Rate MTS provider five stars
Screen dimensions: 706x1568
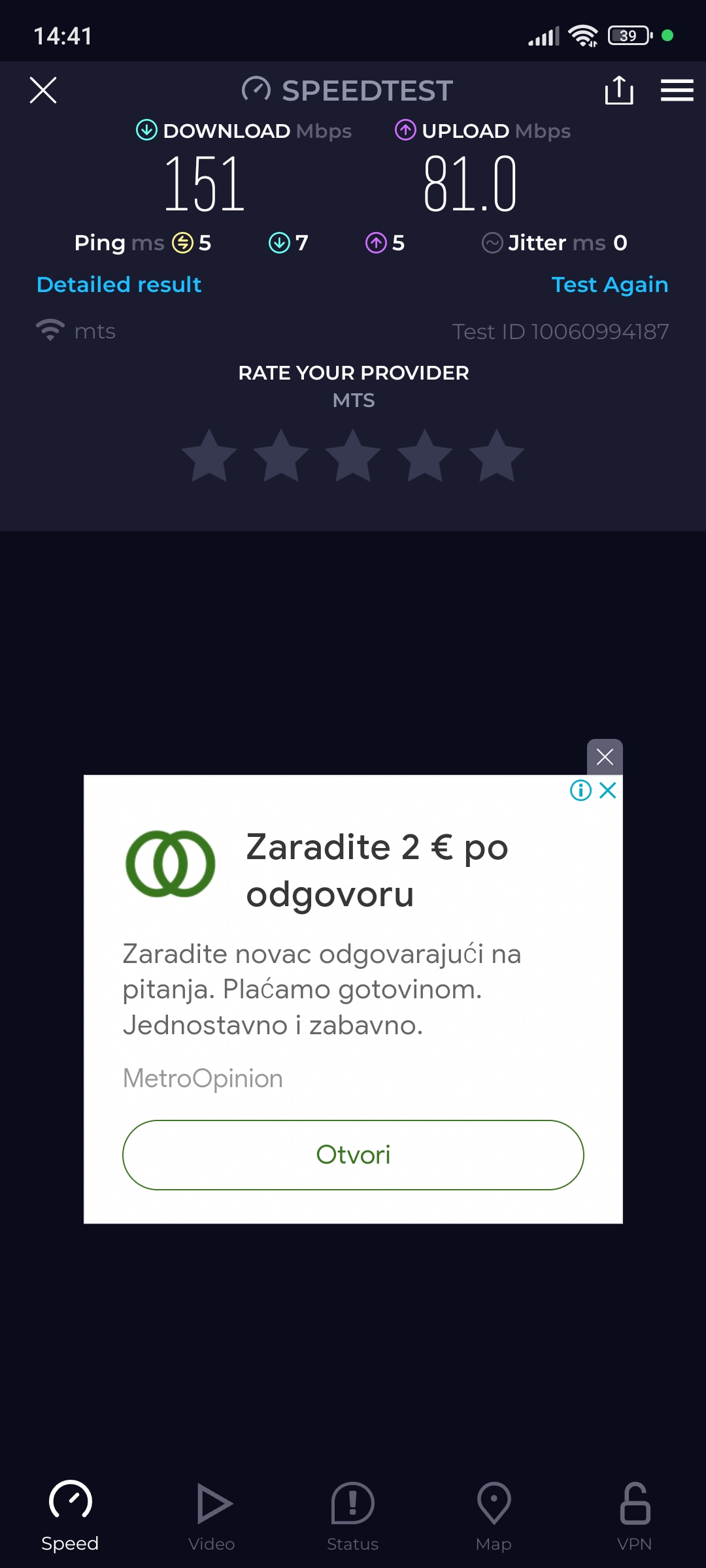pyautogui.click(x=497, y=456)
